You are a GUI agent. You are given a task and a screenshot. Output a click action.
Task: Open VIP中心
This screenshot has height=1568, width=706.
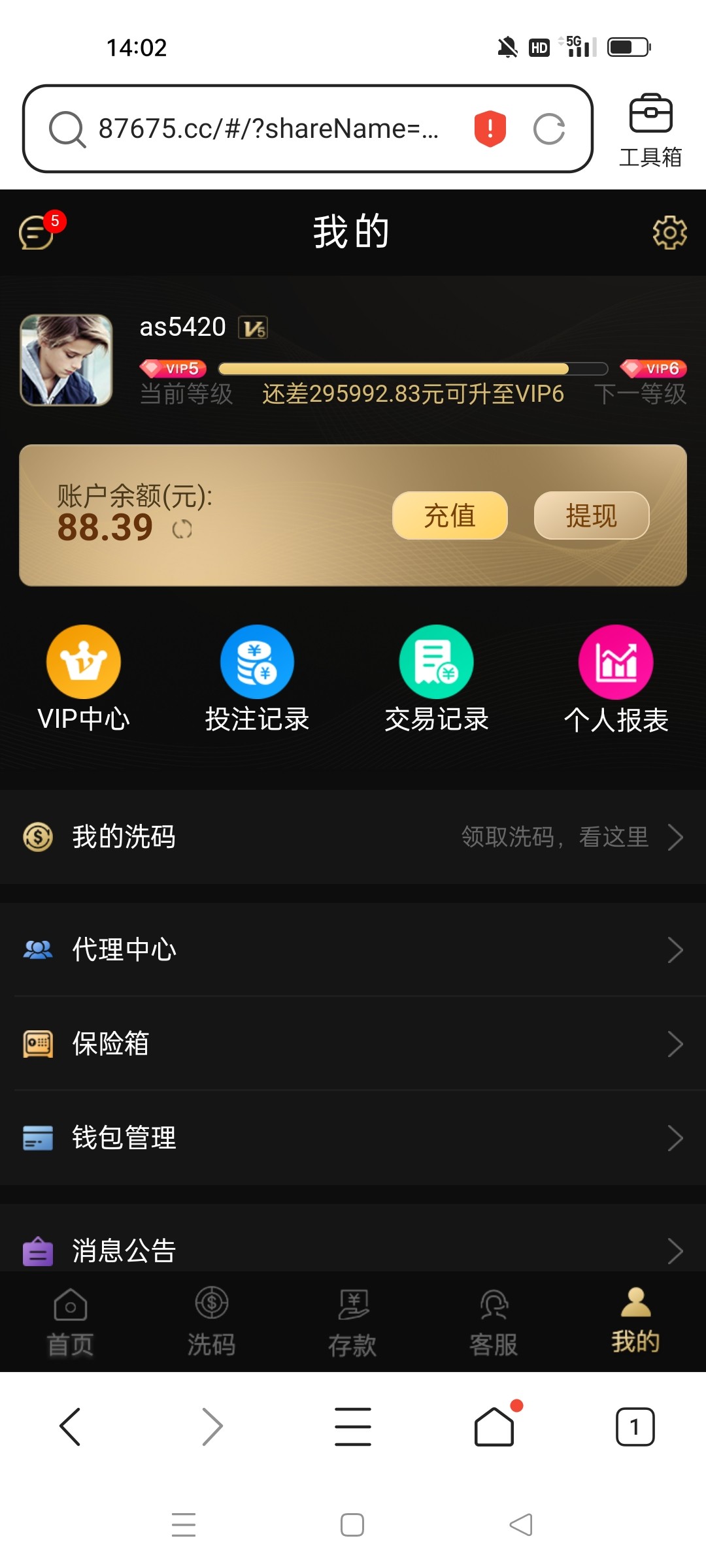tap(84, 679)
